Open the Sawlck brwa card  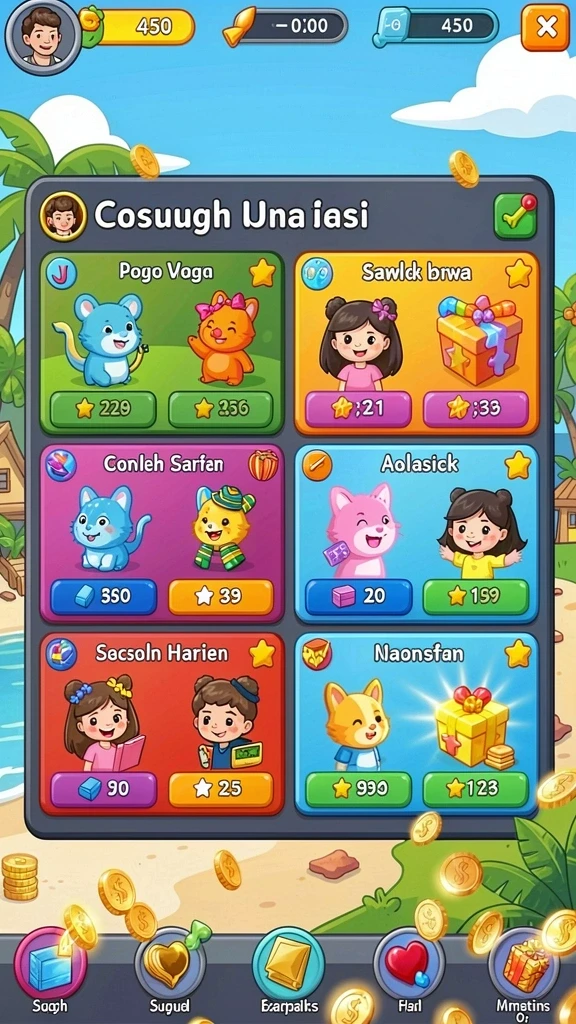click(417, 342)
